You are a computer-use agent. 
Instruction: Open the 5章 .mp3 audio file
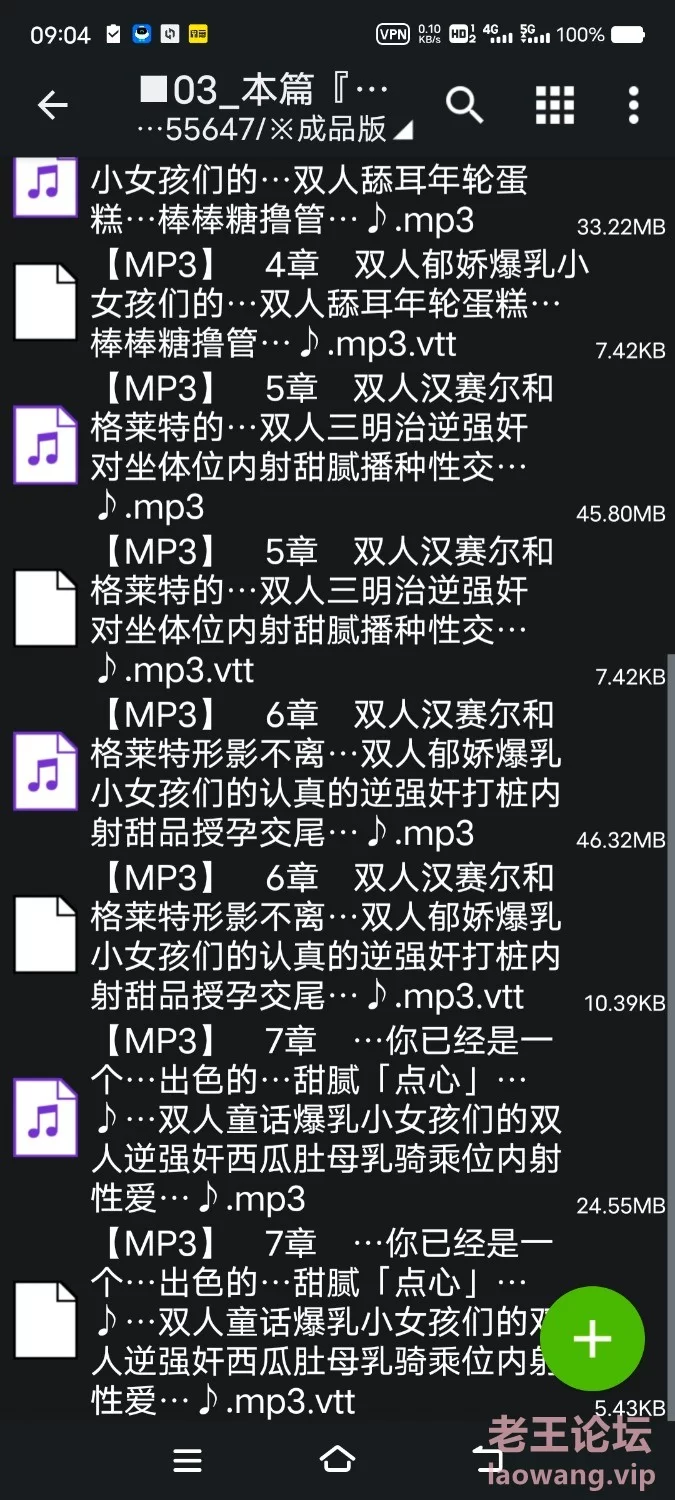[x=337, y=446]
